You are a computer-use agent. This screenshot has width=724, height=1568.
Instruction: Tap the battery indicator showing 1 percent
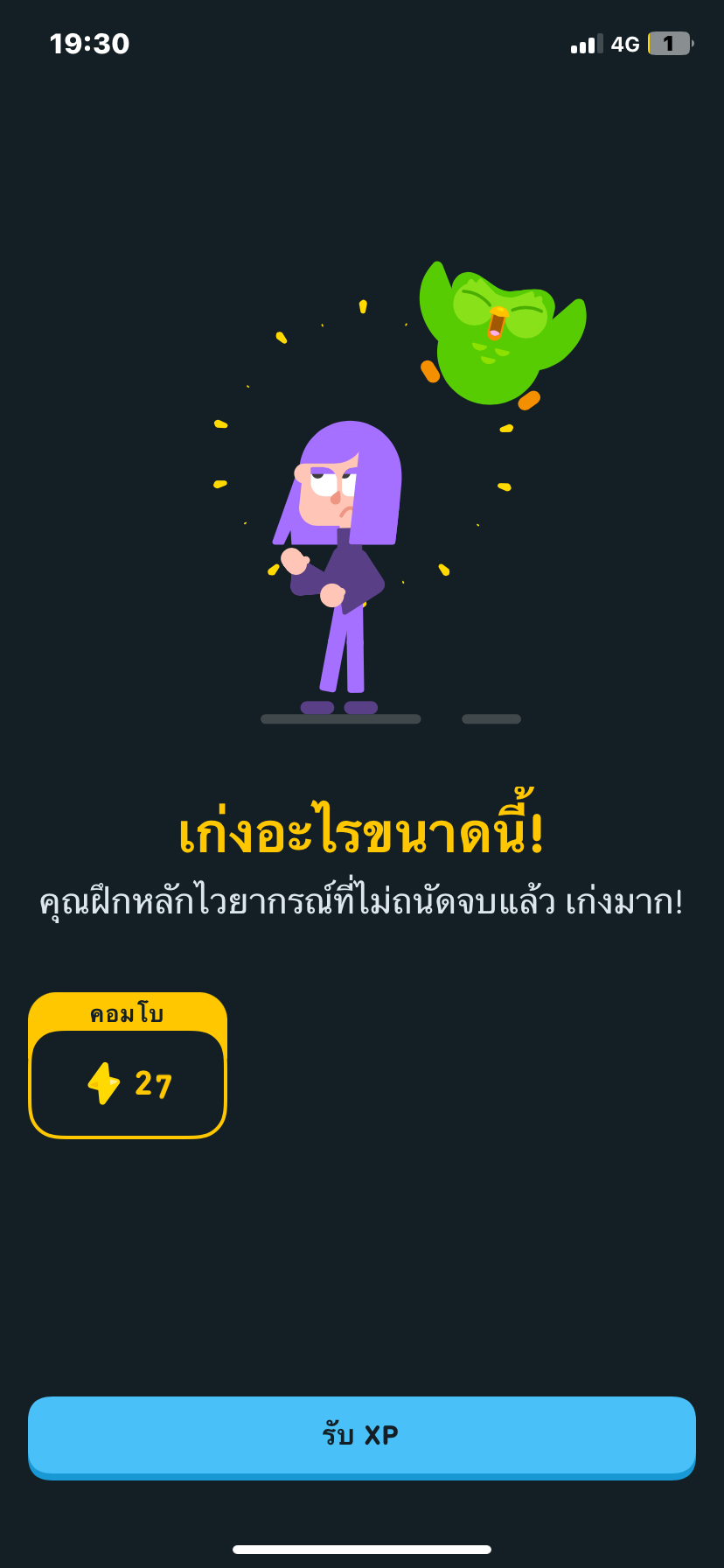670,44
